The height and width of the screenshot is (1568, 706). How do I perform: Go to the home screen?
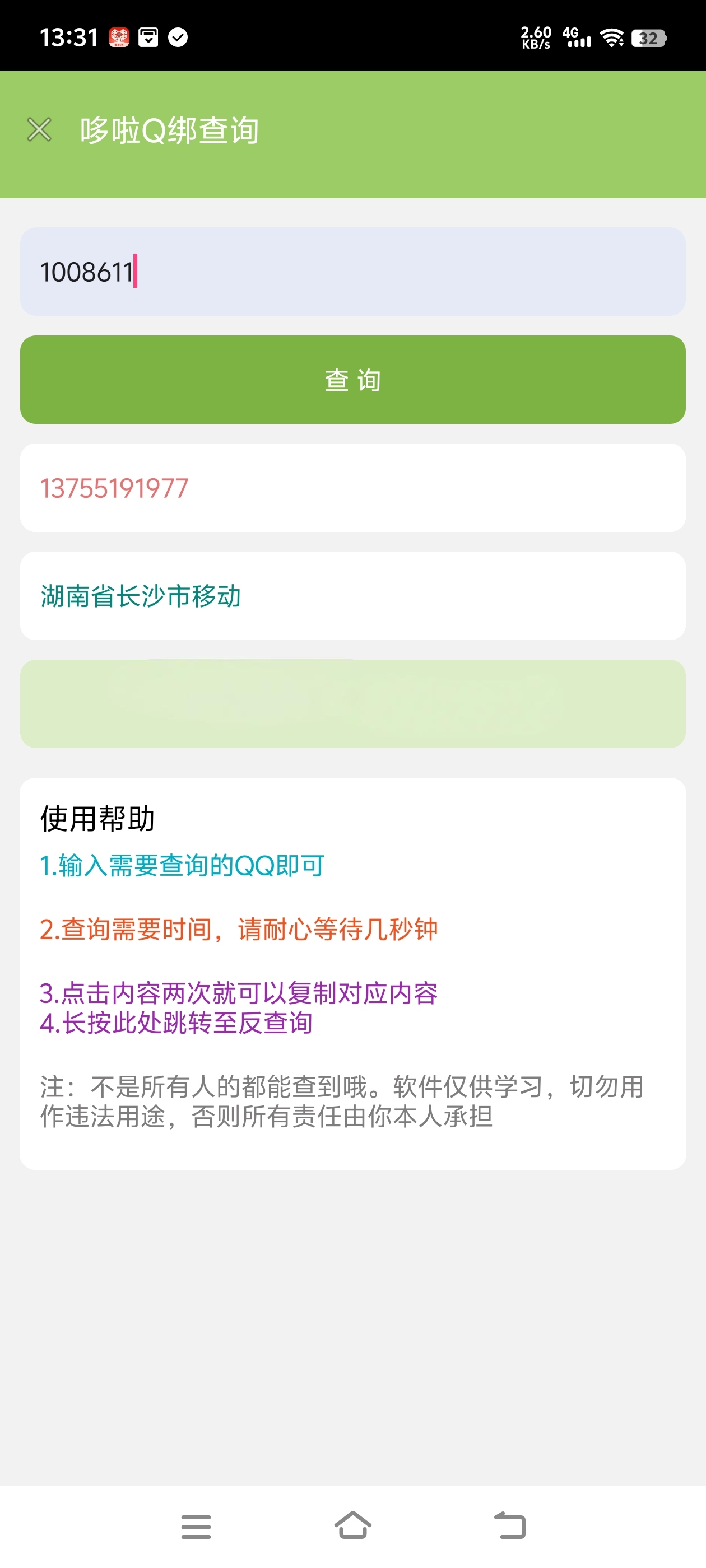352,1526
